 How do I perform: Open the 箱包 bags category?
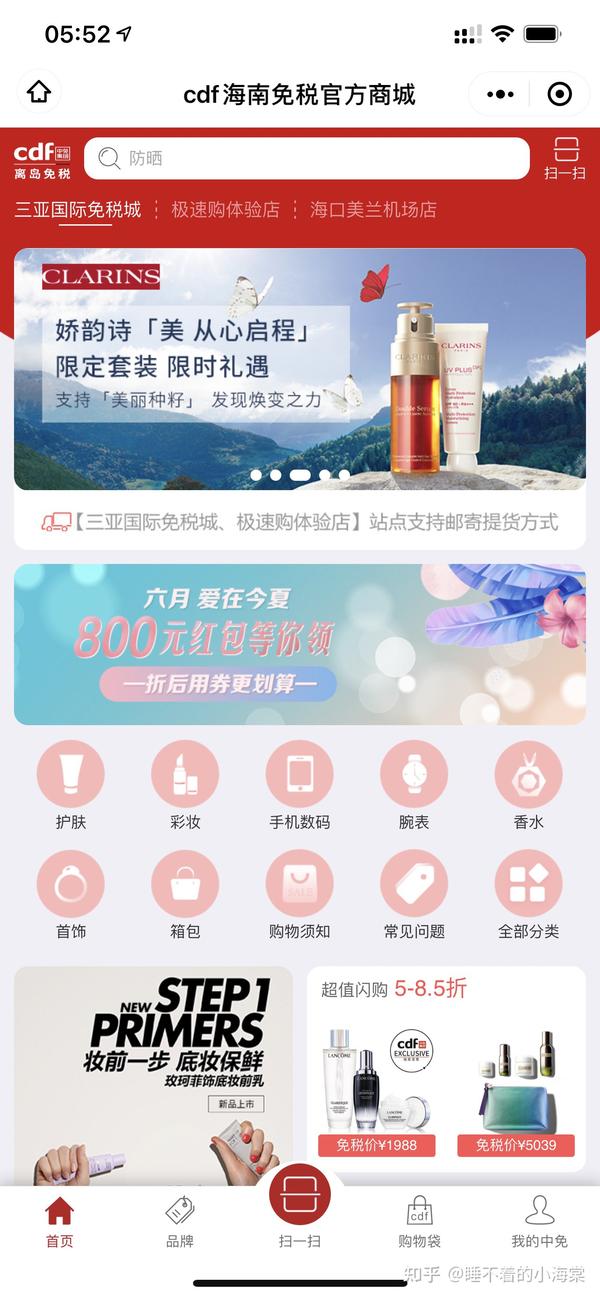tap(185, 896)
